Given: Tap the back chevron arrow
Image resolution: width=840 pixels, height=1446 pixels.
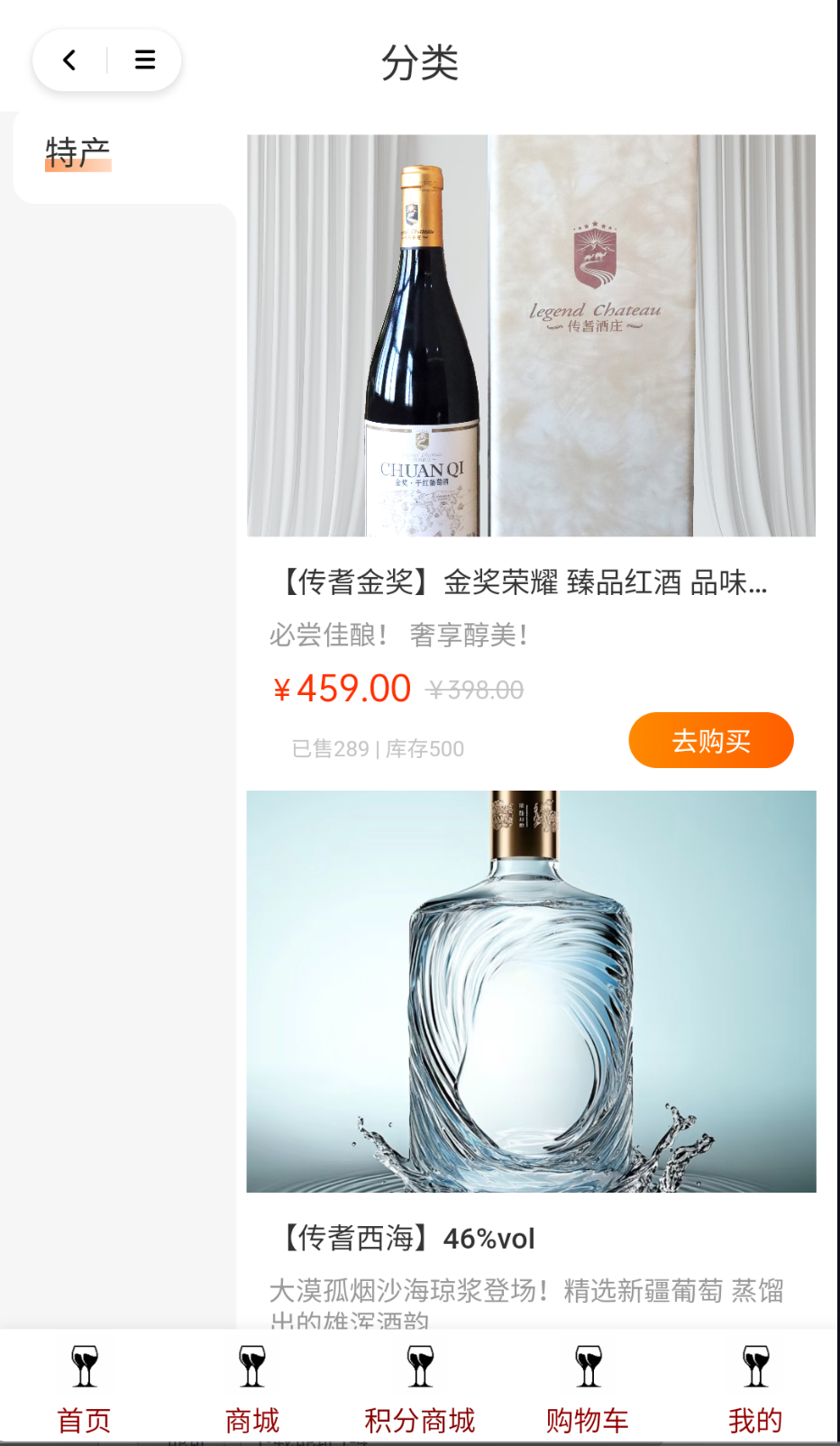Looking at the screenshot, I should tap(69, 59).
